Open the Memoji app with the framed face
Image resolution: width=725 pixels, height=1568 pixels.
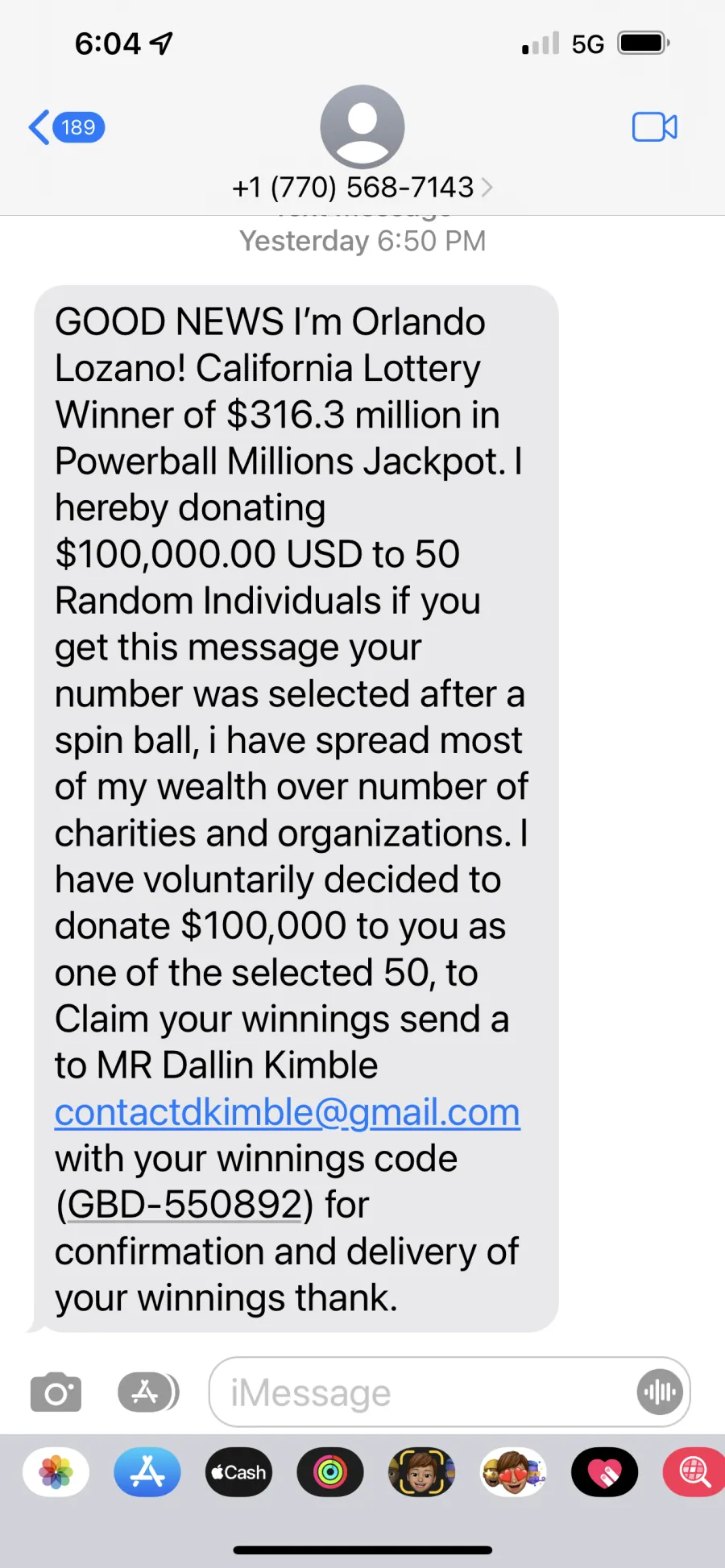click(x=421, y=1472)
